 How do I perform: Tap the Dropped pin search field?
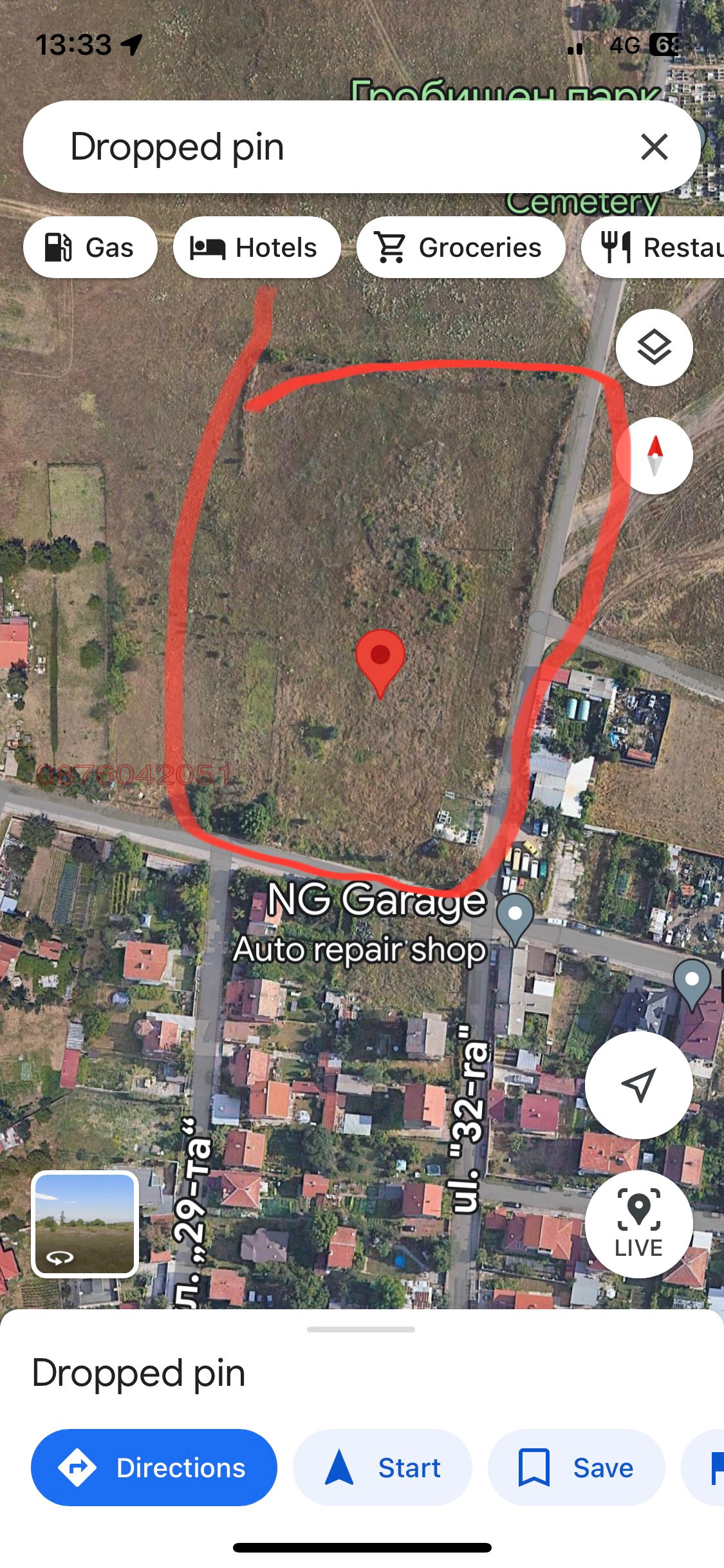click(x=322, y=147)
